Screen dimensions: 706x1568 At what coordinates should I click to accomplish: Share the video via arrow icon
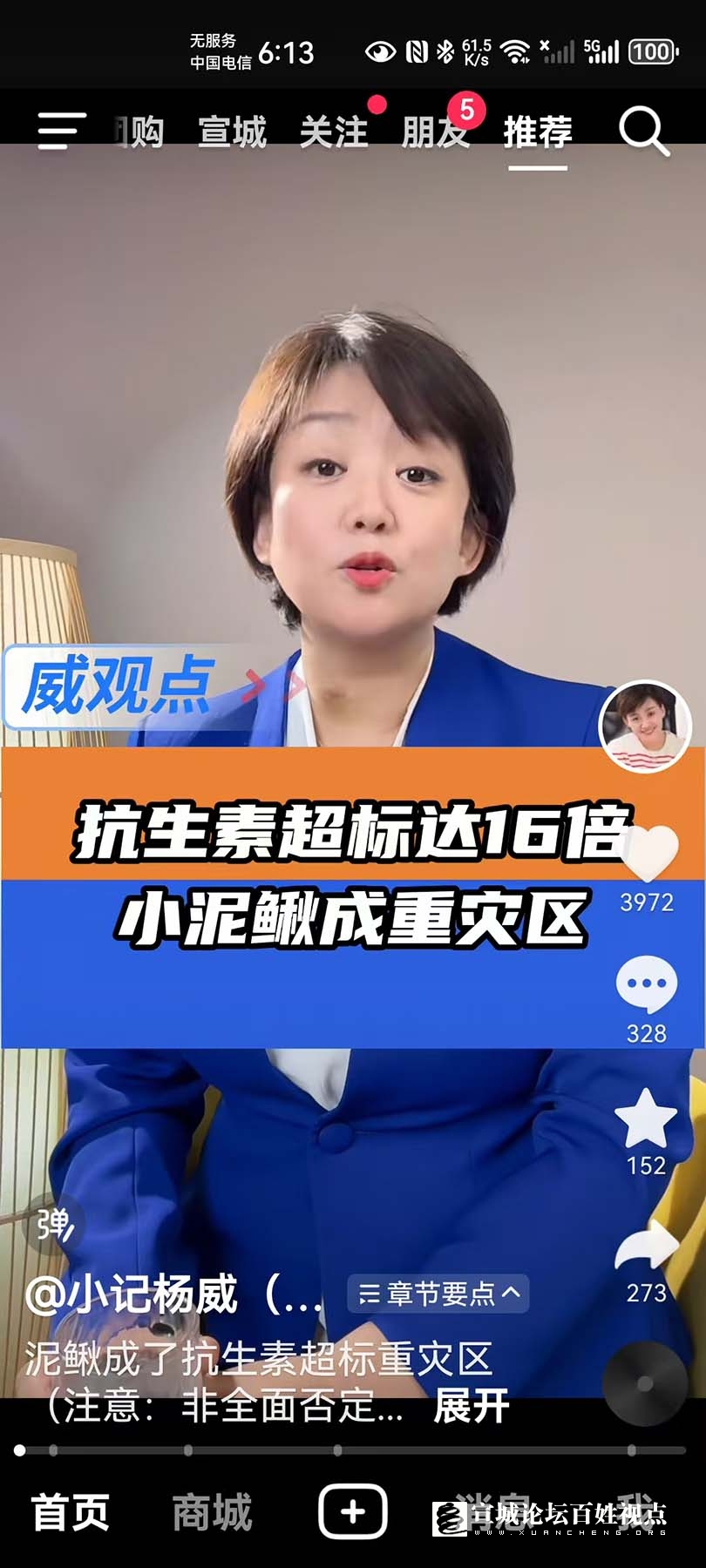pyautogui.click(x=646, y=1247)
